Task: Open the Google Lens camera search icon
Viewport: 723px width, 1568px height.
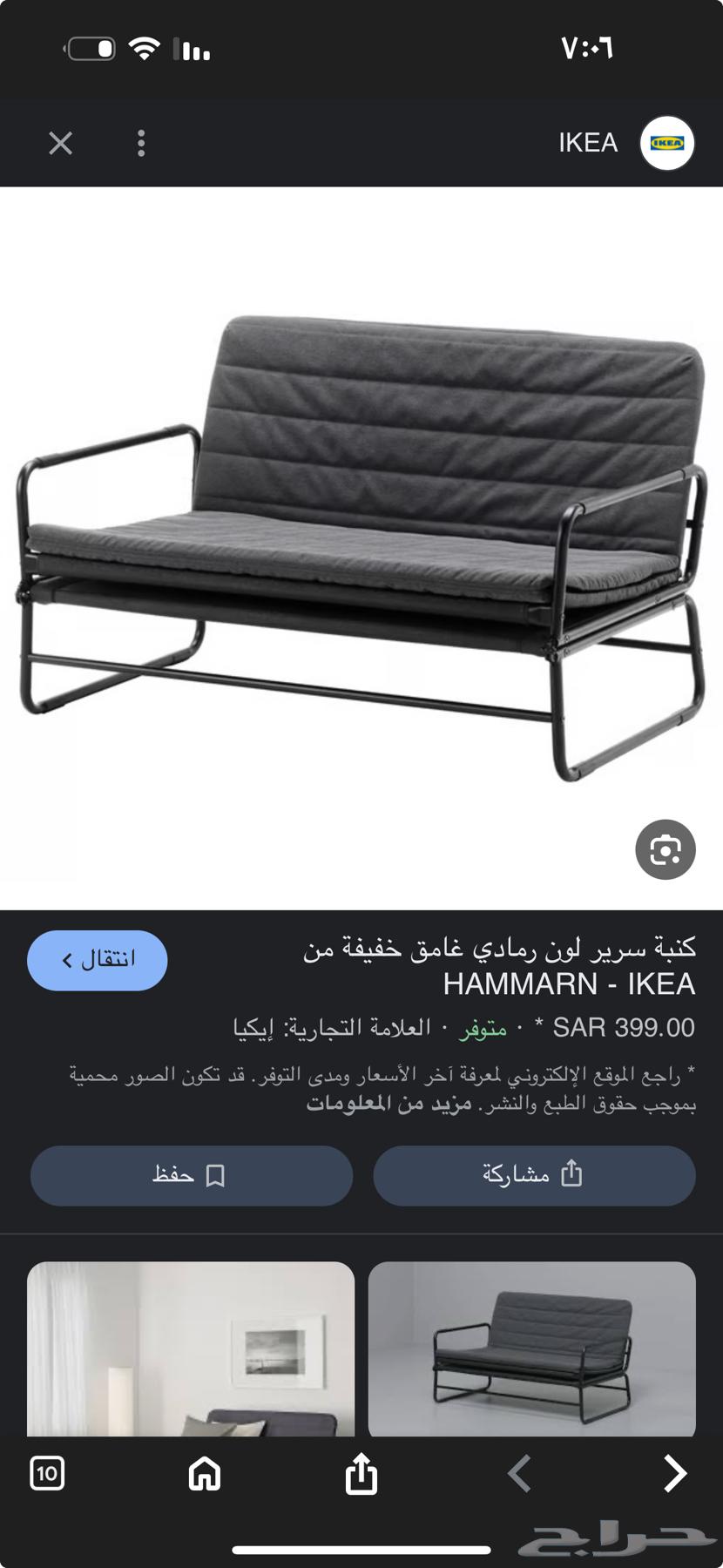Action: pos(666,850)
